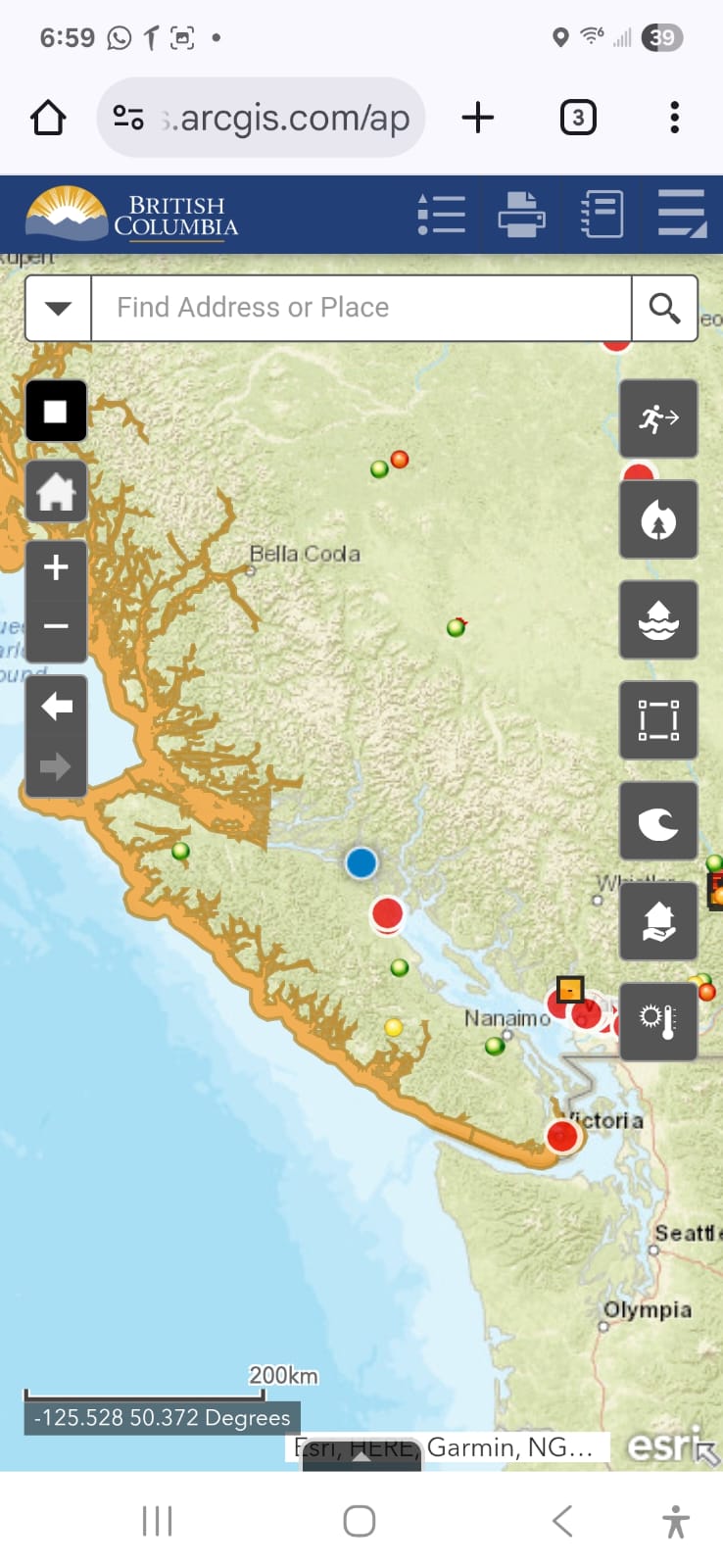Open the flood widget

point(658,619)
